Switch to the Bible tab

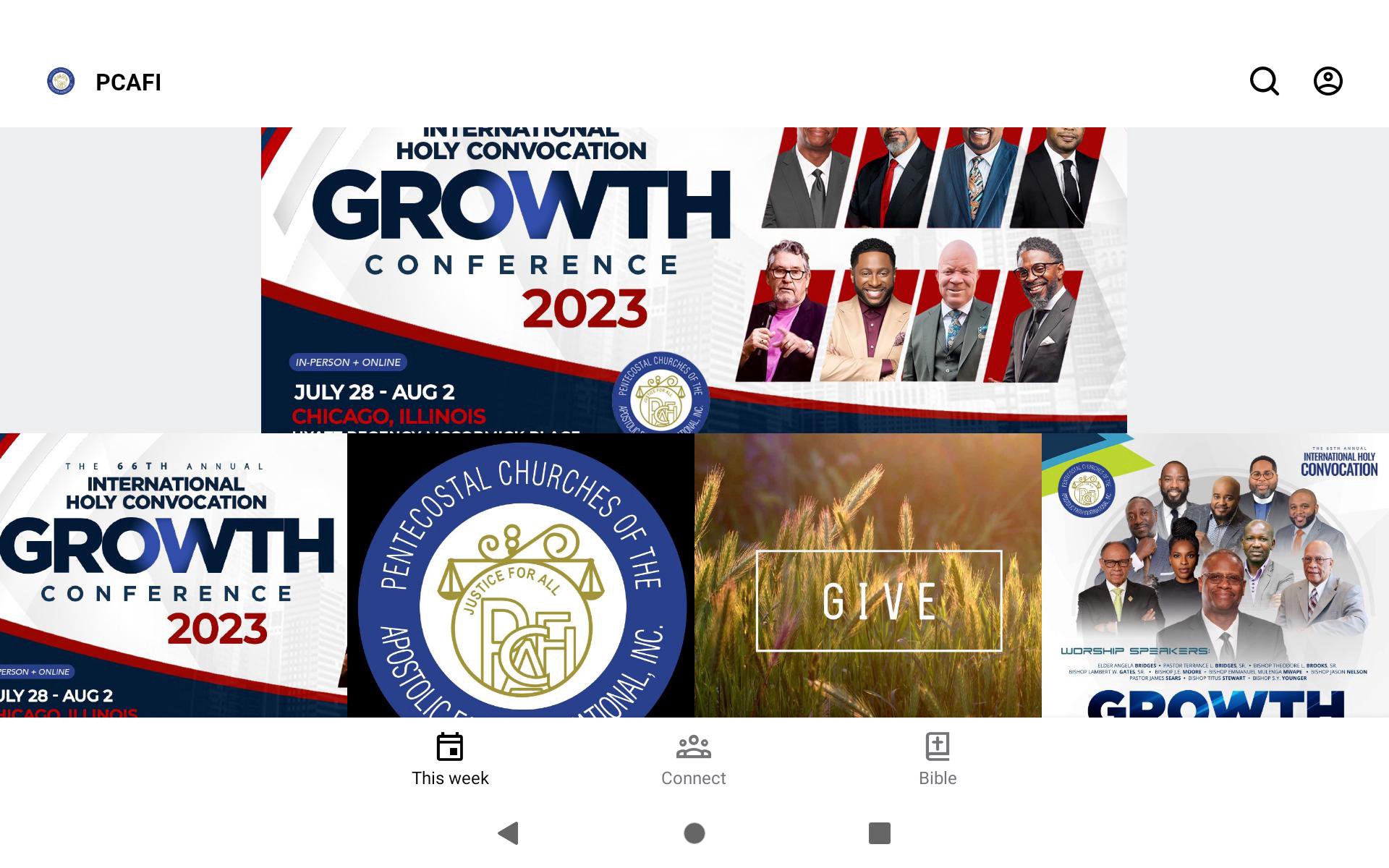coord(938,759)
